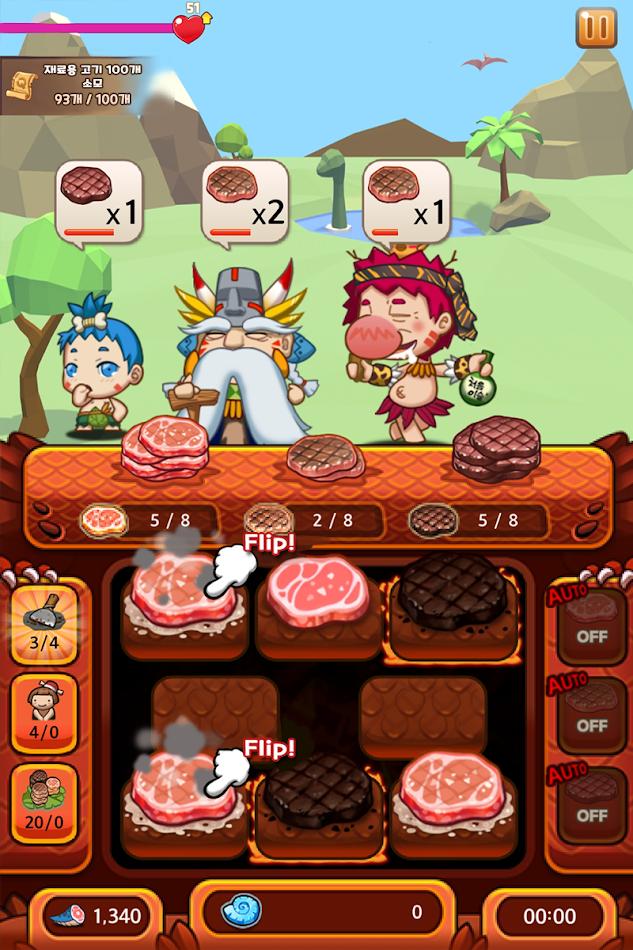
Task: Pause the game
Action: tap(596, 28)
